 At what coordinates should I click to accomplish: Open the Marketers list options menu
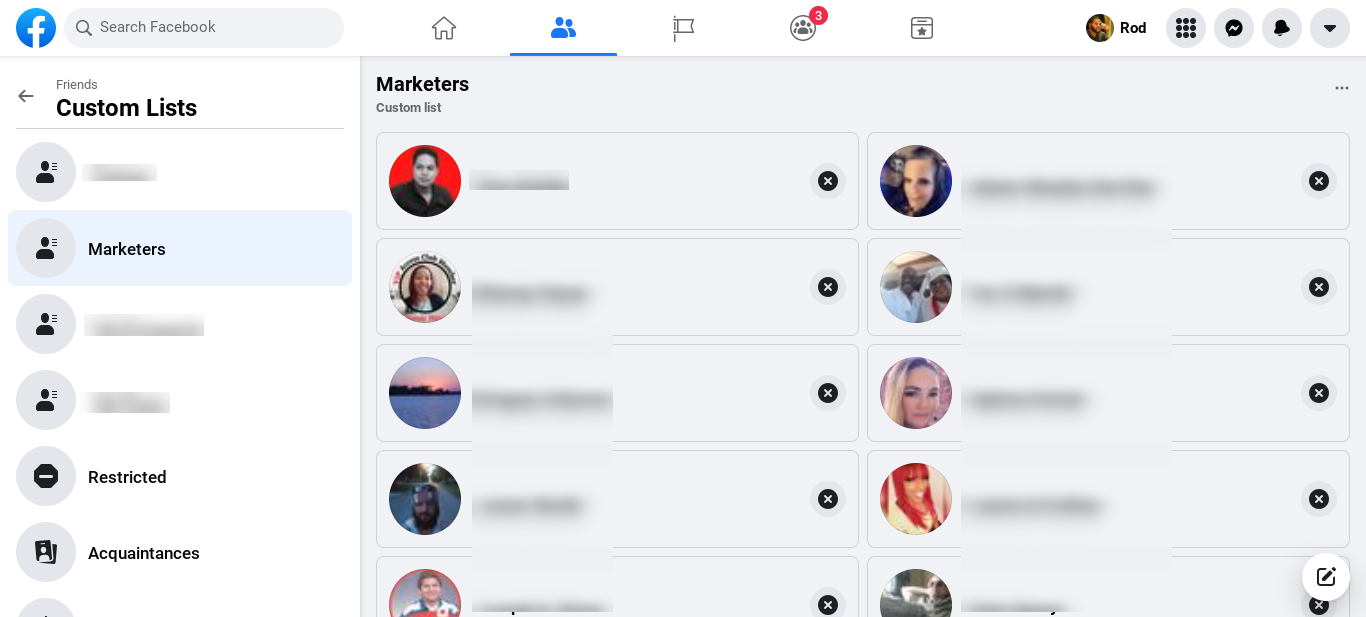coord(1342,88)
